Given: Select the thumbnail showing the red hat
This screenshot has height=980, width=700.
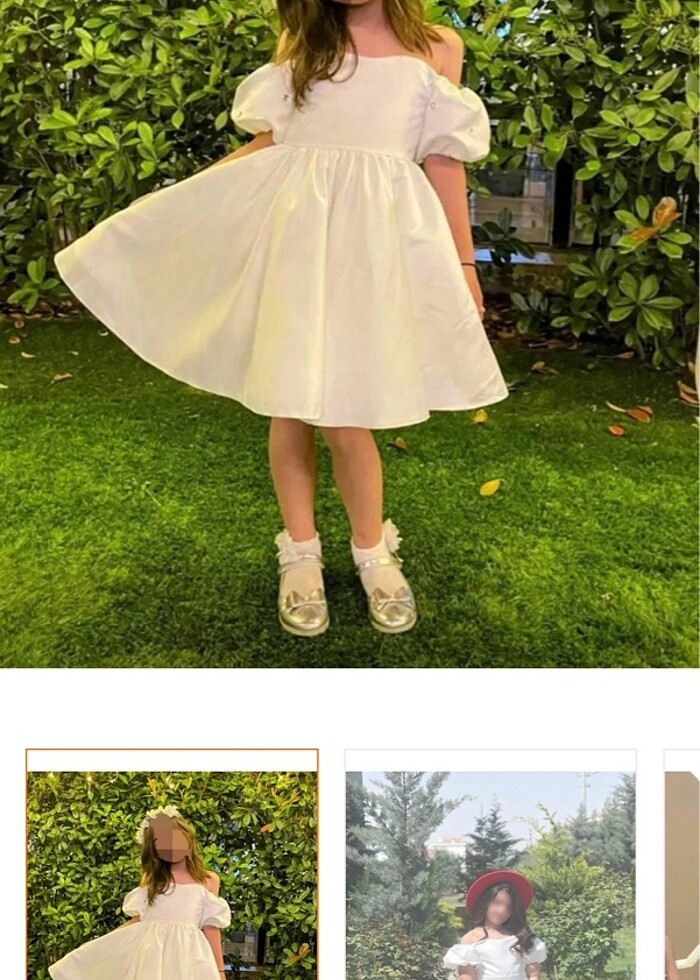Looking at the screenshot, I should tap(490, 866).
